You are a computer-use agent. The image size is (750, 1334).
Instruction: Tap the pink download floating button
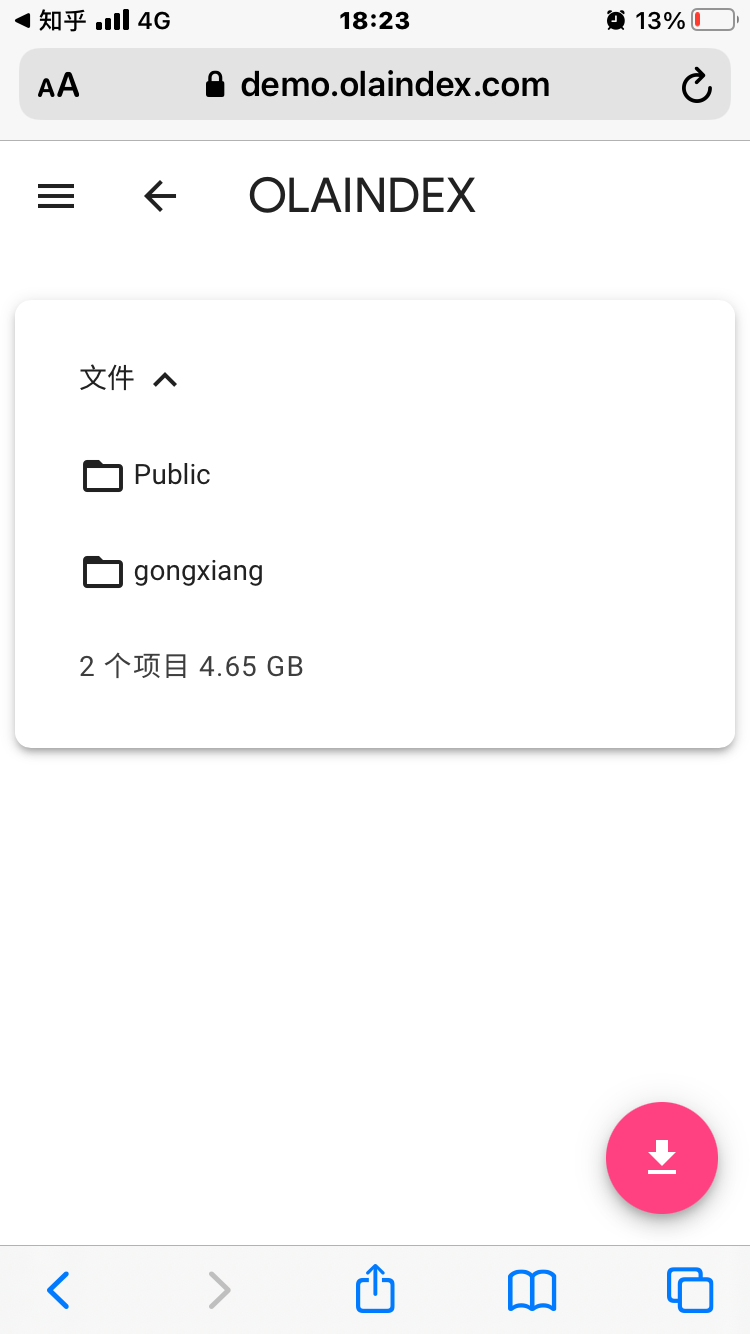tap(662, 1158)
